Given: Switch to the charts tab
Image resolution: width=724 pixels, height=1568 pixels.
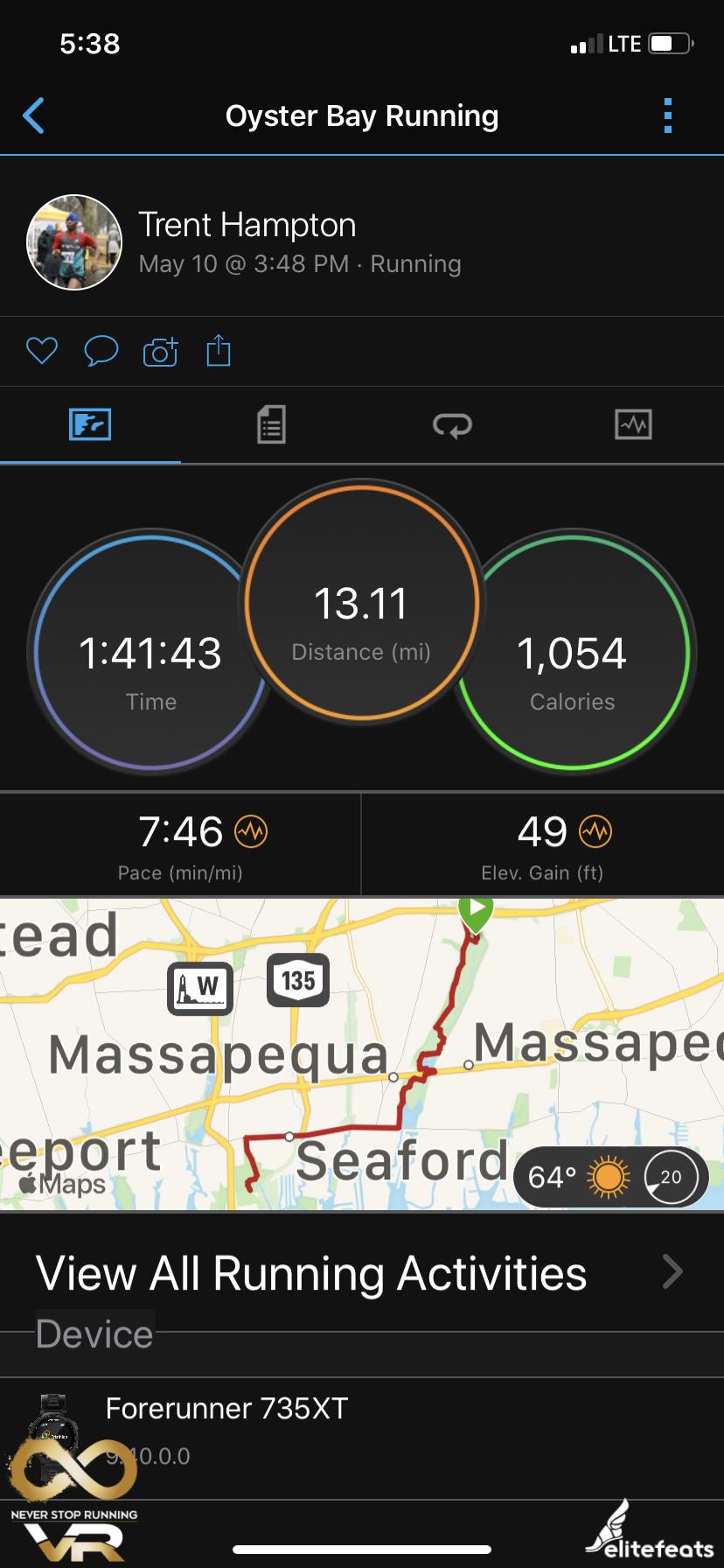Looking at the screenshot, I should click(633, 425).
